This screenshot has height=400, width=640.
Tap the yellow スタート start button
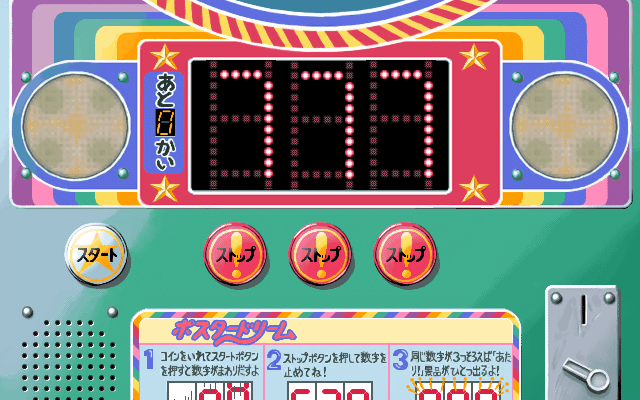point(96,254)
